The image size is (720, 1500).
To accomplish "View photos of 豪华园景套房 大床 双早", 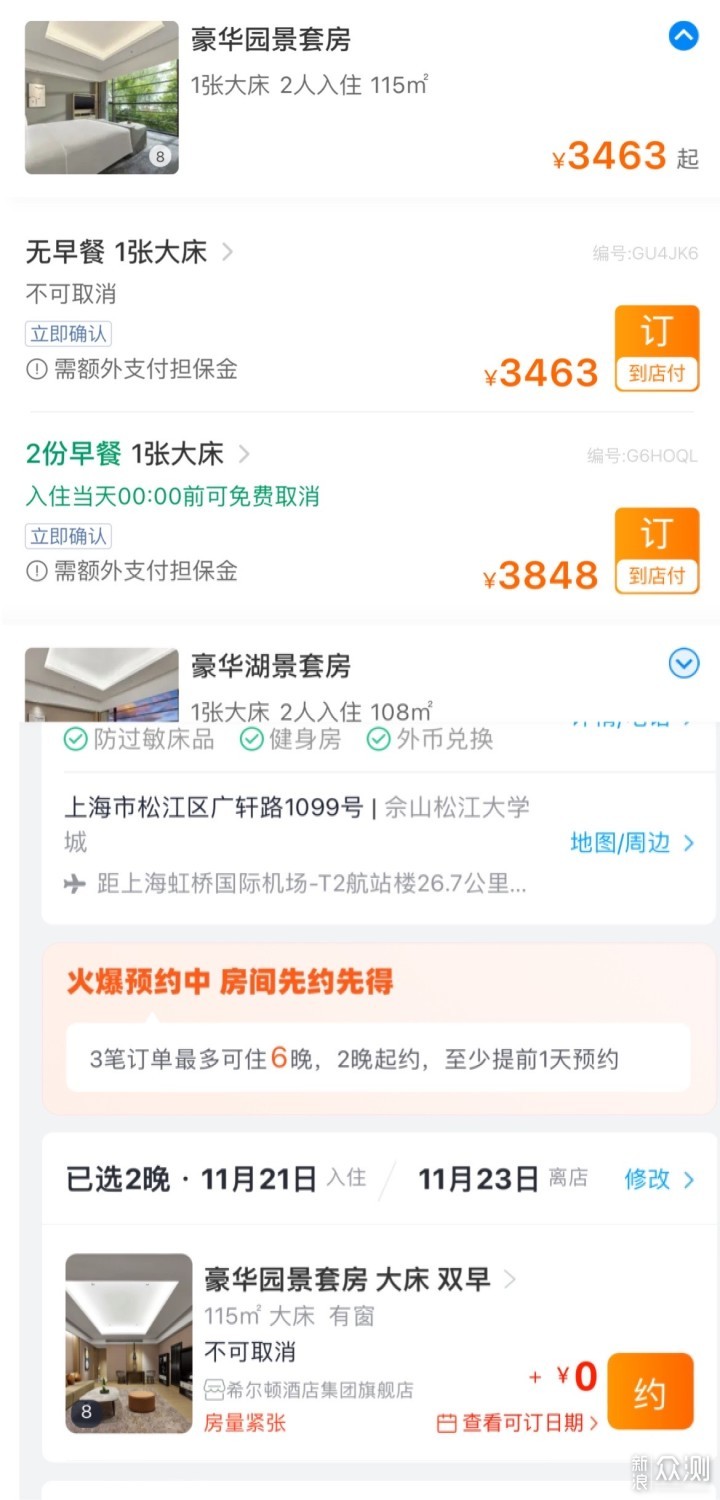I will tap(128, 1343).
